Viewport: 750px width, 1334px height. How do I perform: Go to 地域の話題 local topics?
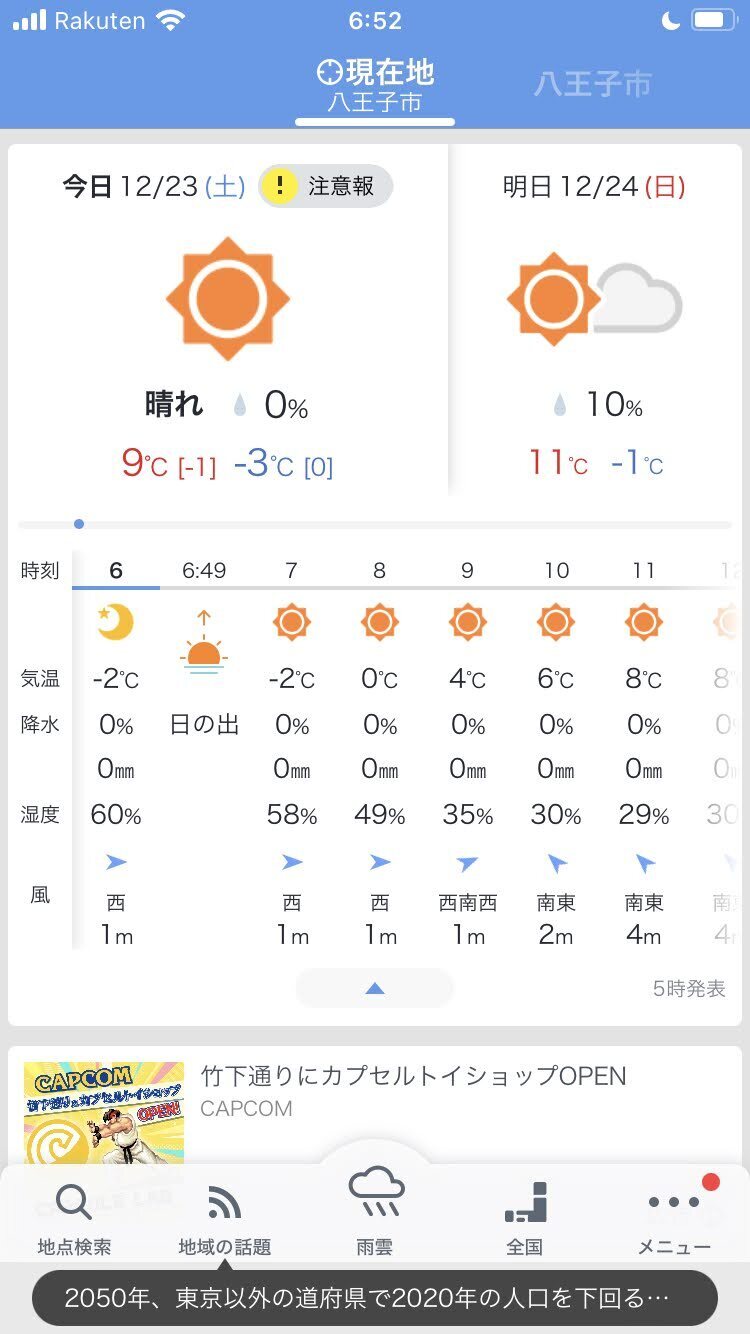point(225,1219)
